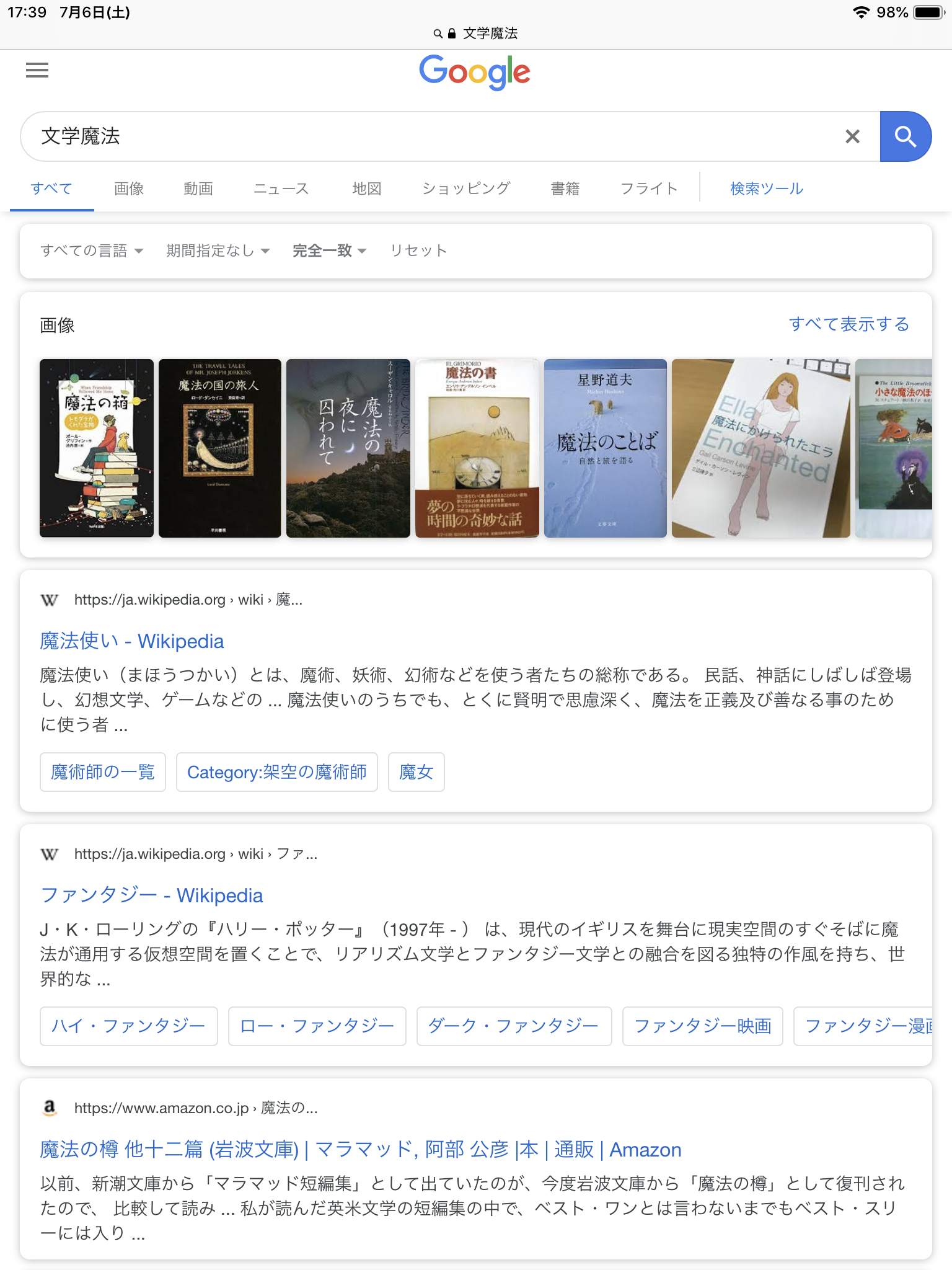The width and height of the screenshot is (952, 1270).
Task: Switch to the ショッピング tab
Action: click(x=466, y=189)
